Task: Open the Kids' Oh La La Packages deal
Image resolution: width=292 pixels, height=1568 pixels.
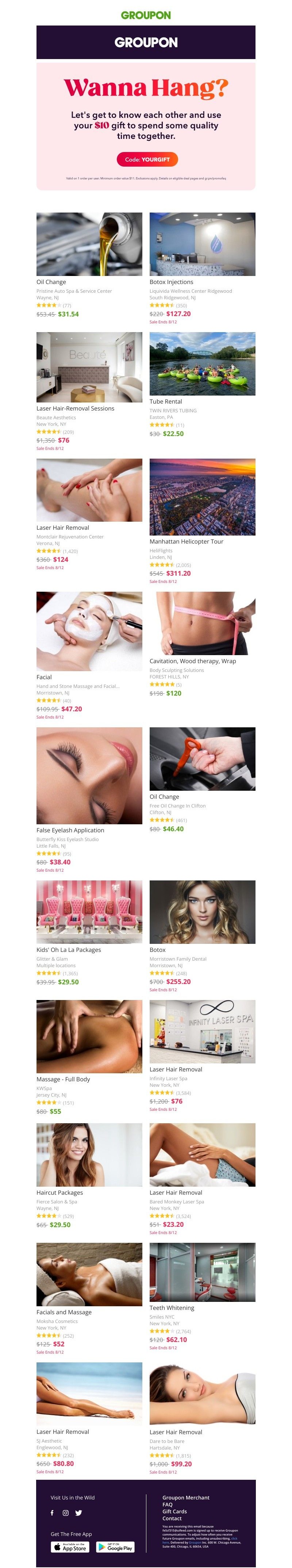Action: (x=89, y=912)
